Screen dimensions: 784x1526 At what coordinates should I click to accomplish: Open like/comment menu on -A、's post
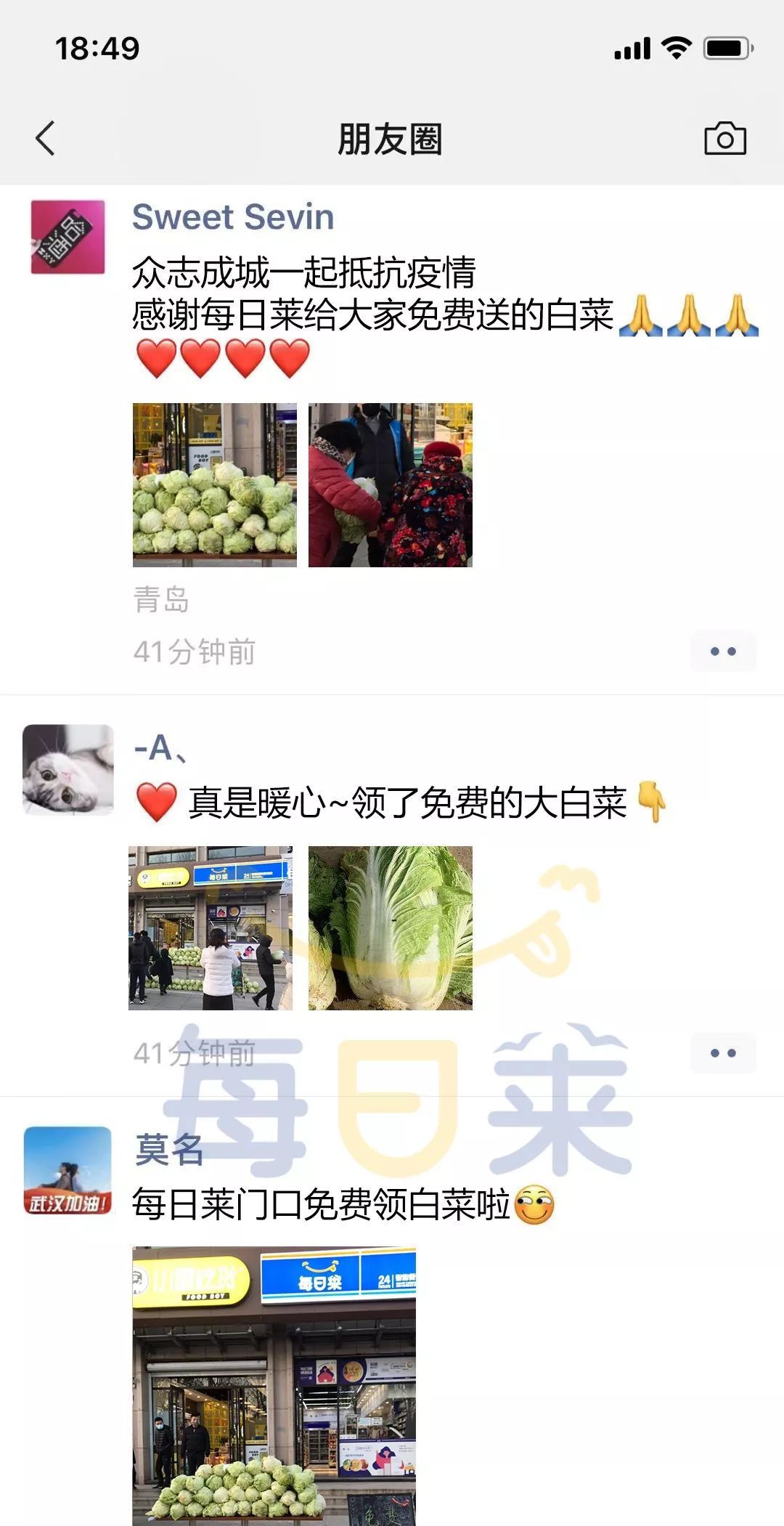tap(723, 1053)
